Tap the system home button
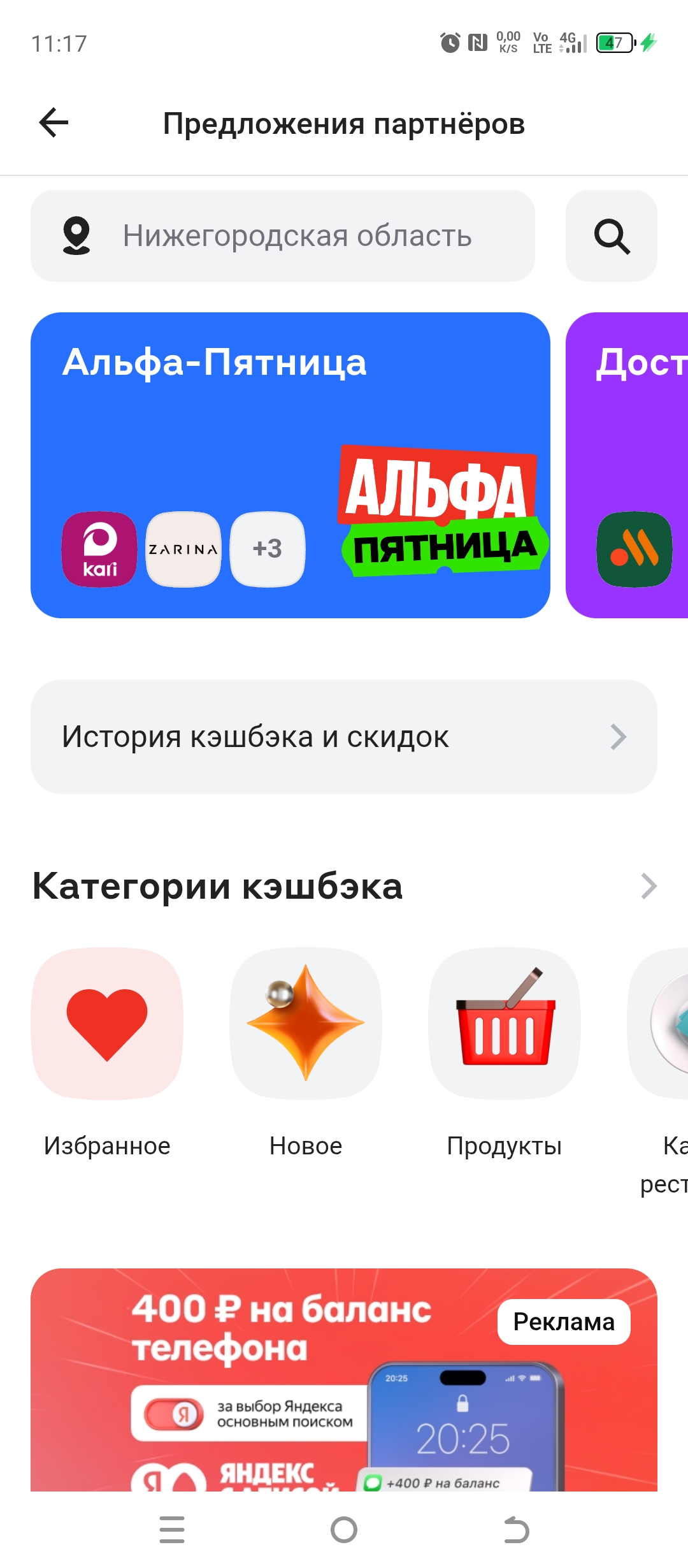 coord(344,1530)
